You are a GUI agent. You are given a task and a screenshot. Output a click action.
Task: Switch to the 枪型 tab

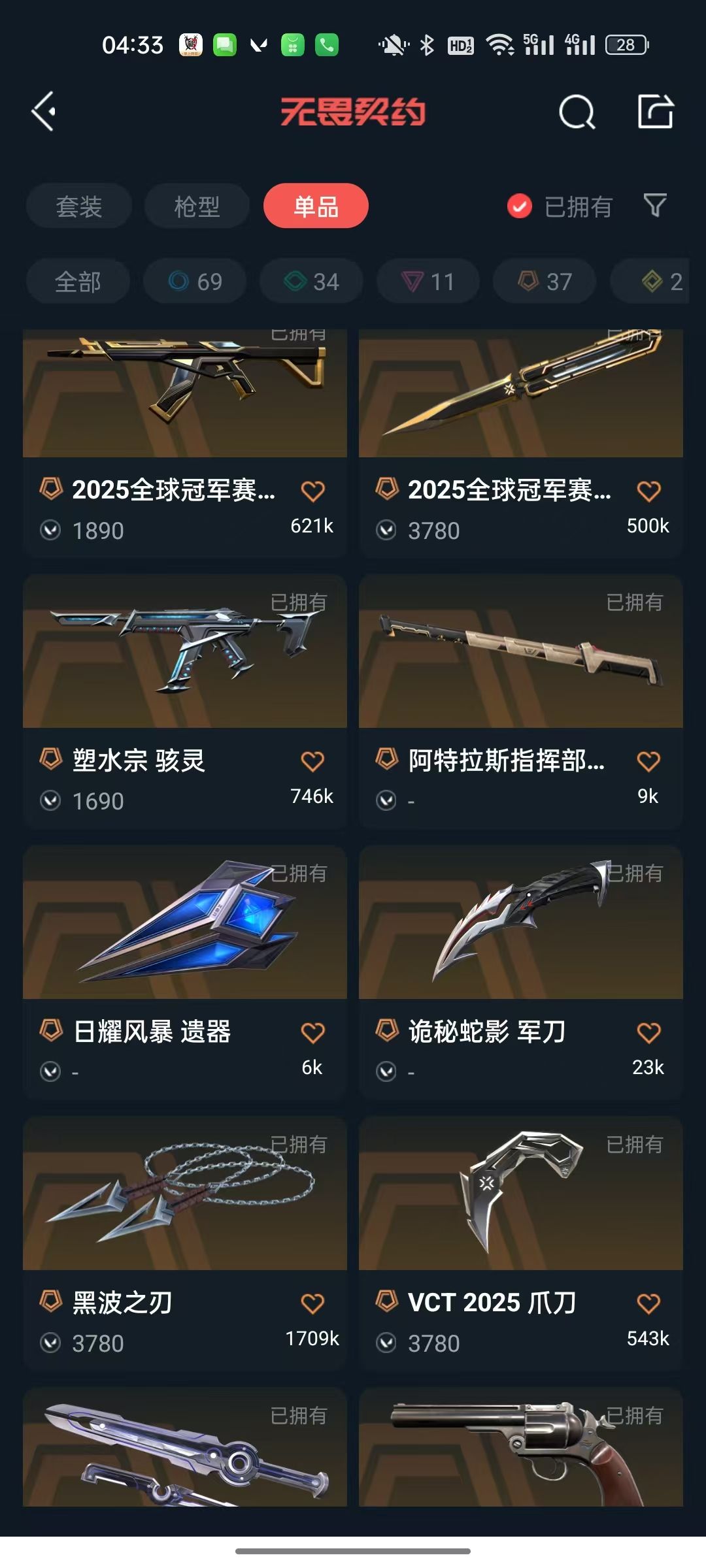coord(197,206)
